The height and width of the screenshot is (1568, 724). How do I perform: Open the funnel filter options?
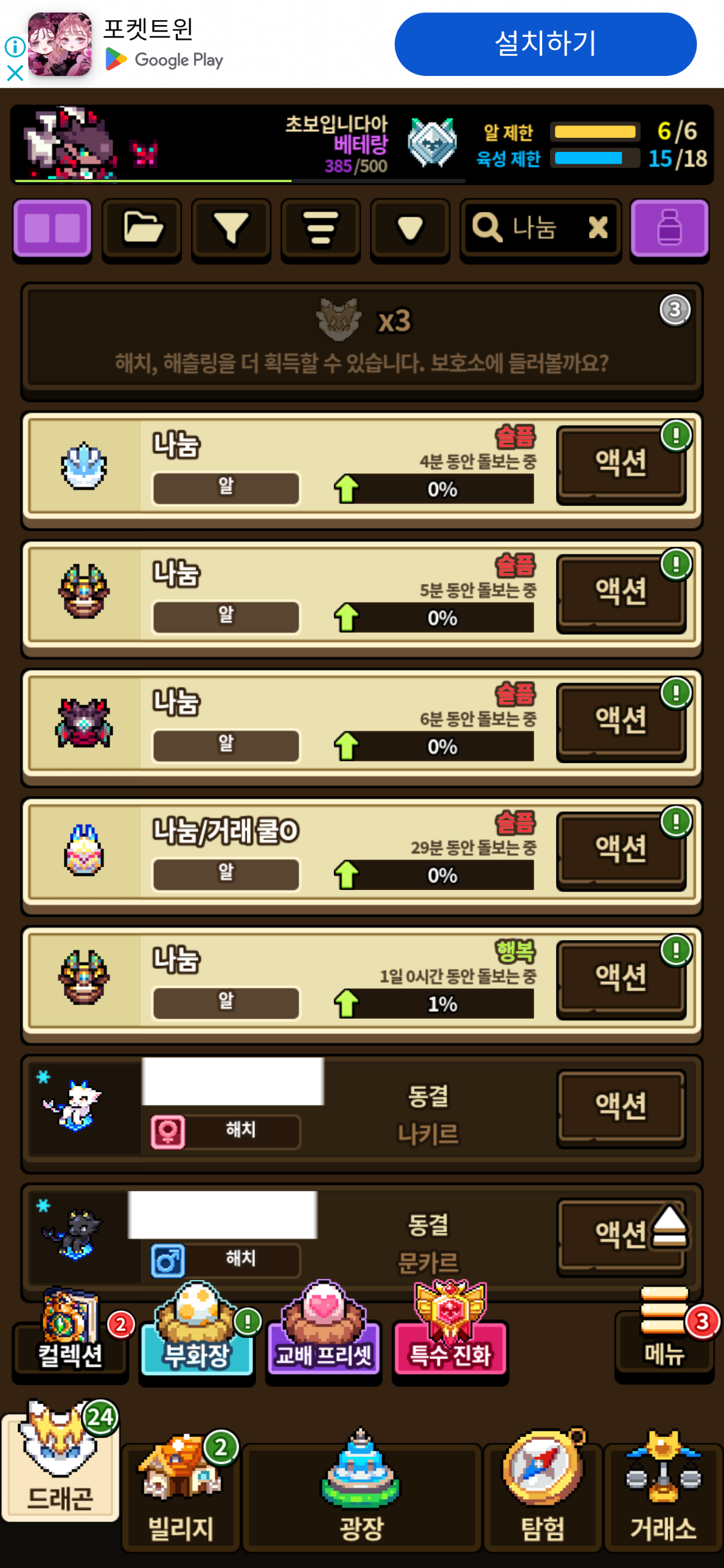point(231,228)
